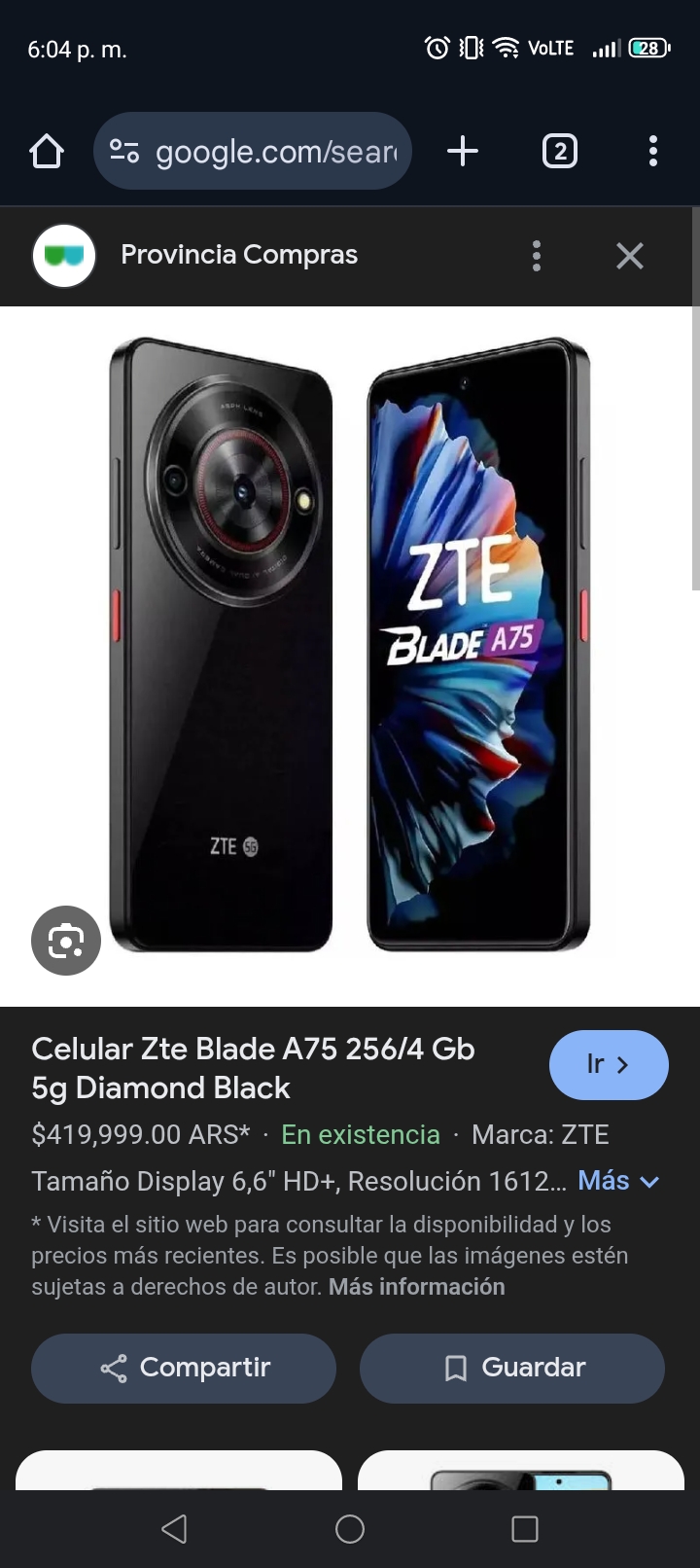This screenshot has width=700, height=1568.
Task: Open Provincia Compras panel options menu
Action: (537, 256)
